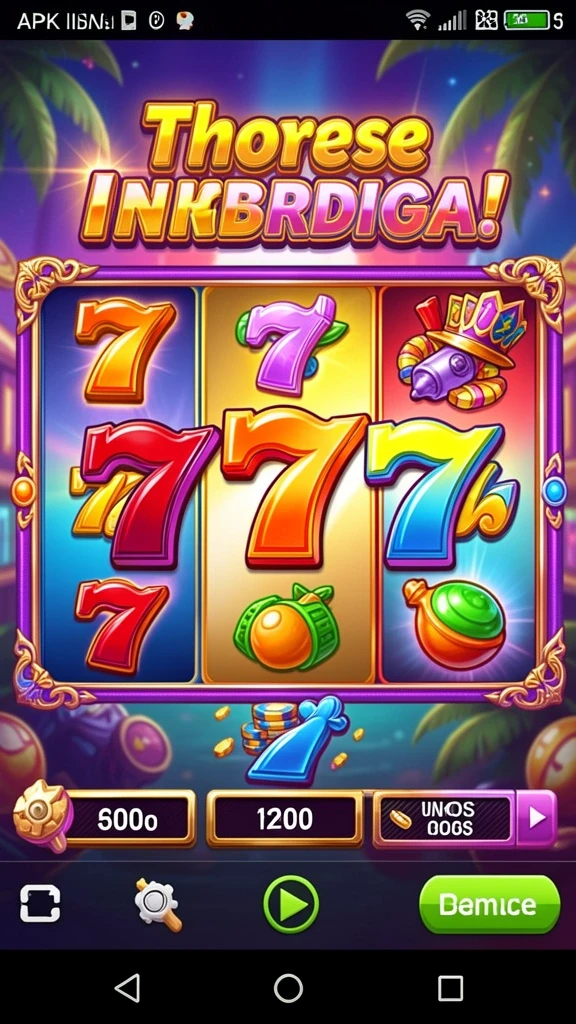The width and height of the screenshot is (576, 1024).
Task: Tap the purple arrow next to the bonus box
Action: [x=536, y=818]
